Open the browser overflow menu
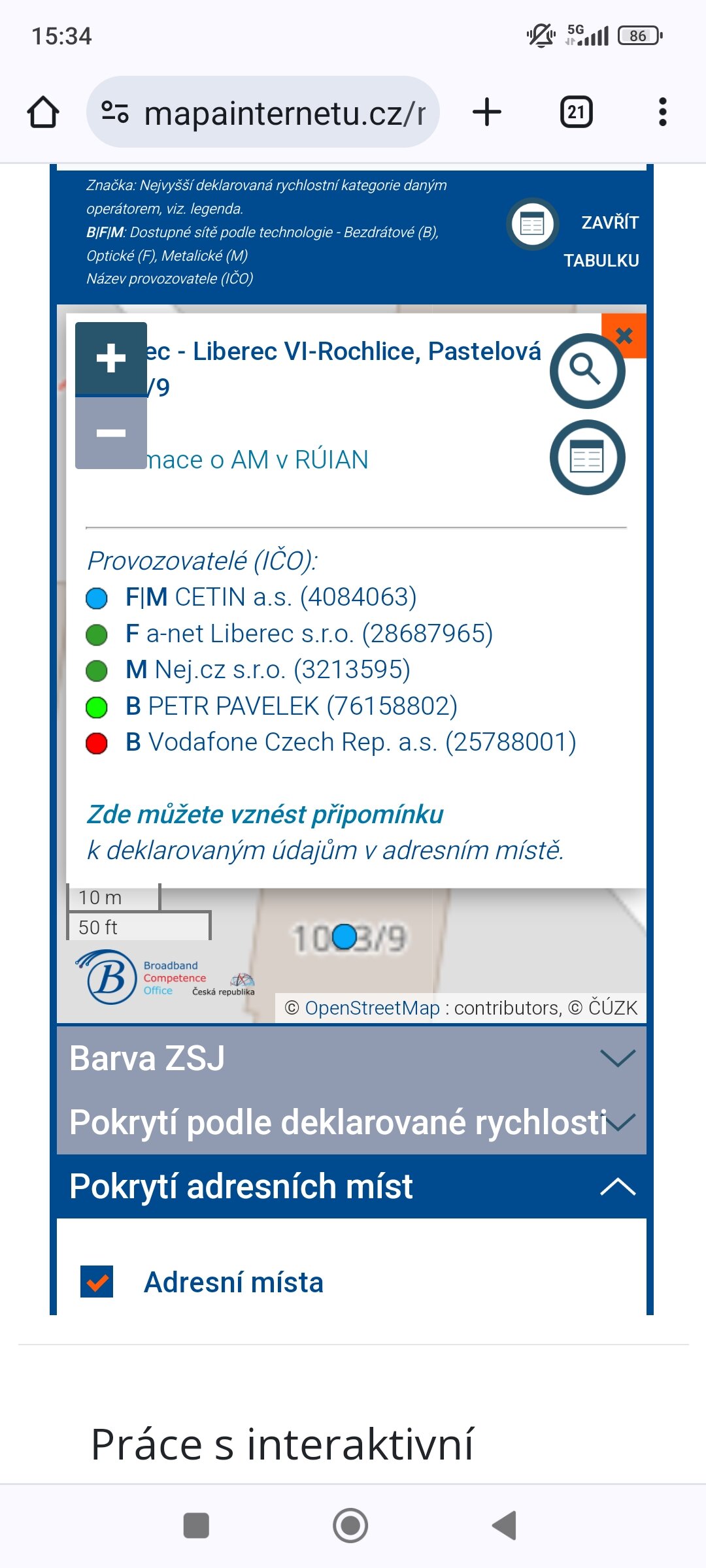 tap(663, 112)
